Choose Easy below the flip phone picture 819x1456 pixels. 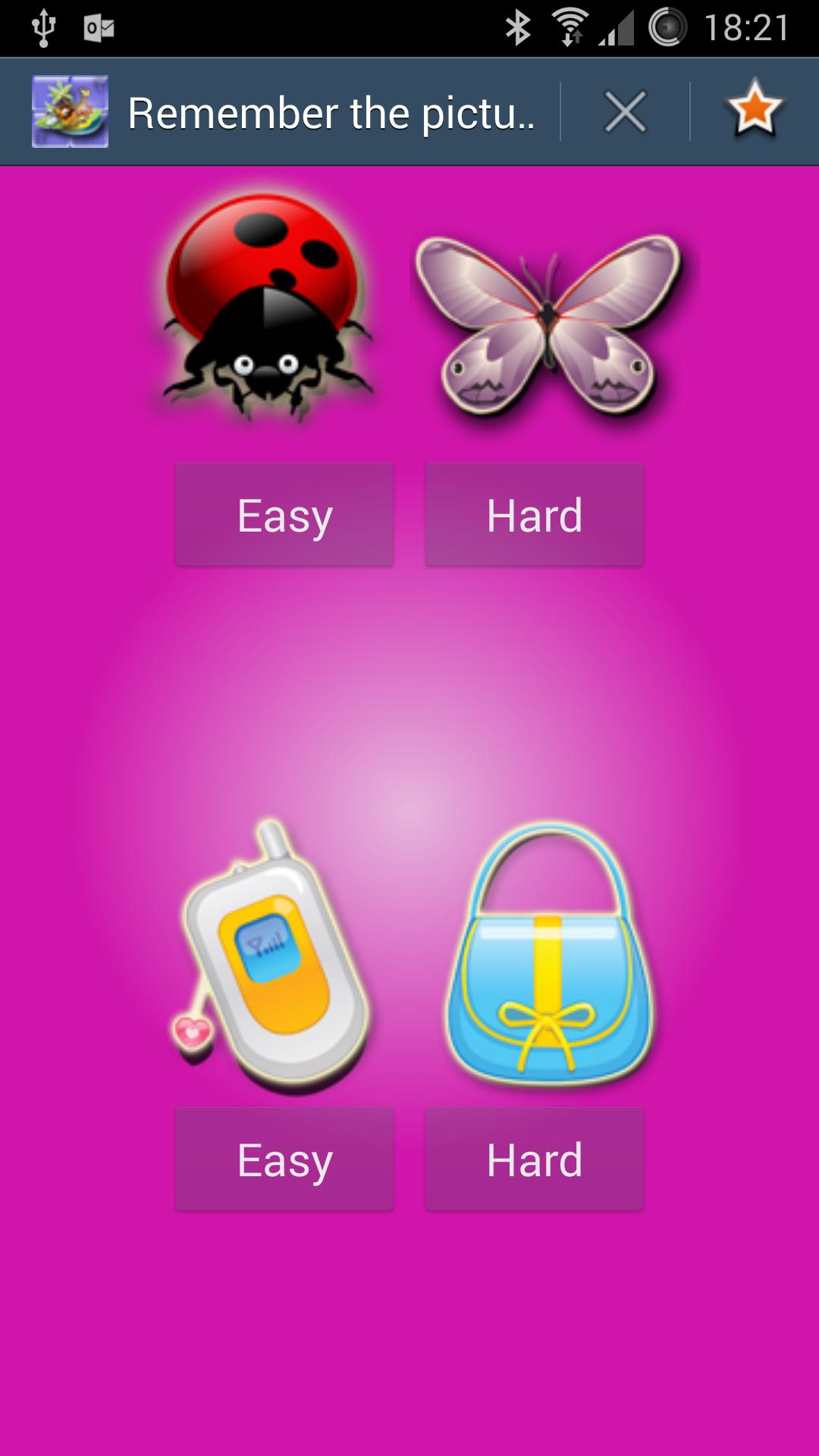point(284,1159)
